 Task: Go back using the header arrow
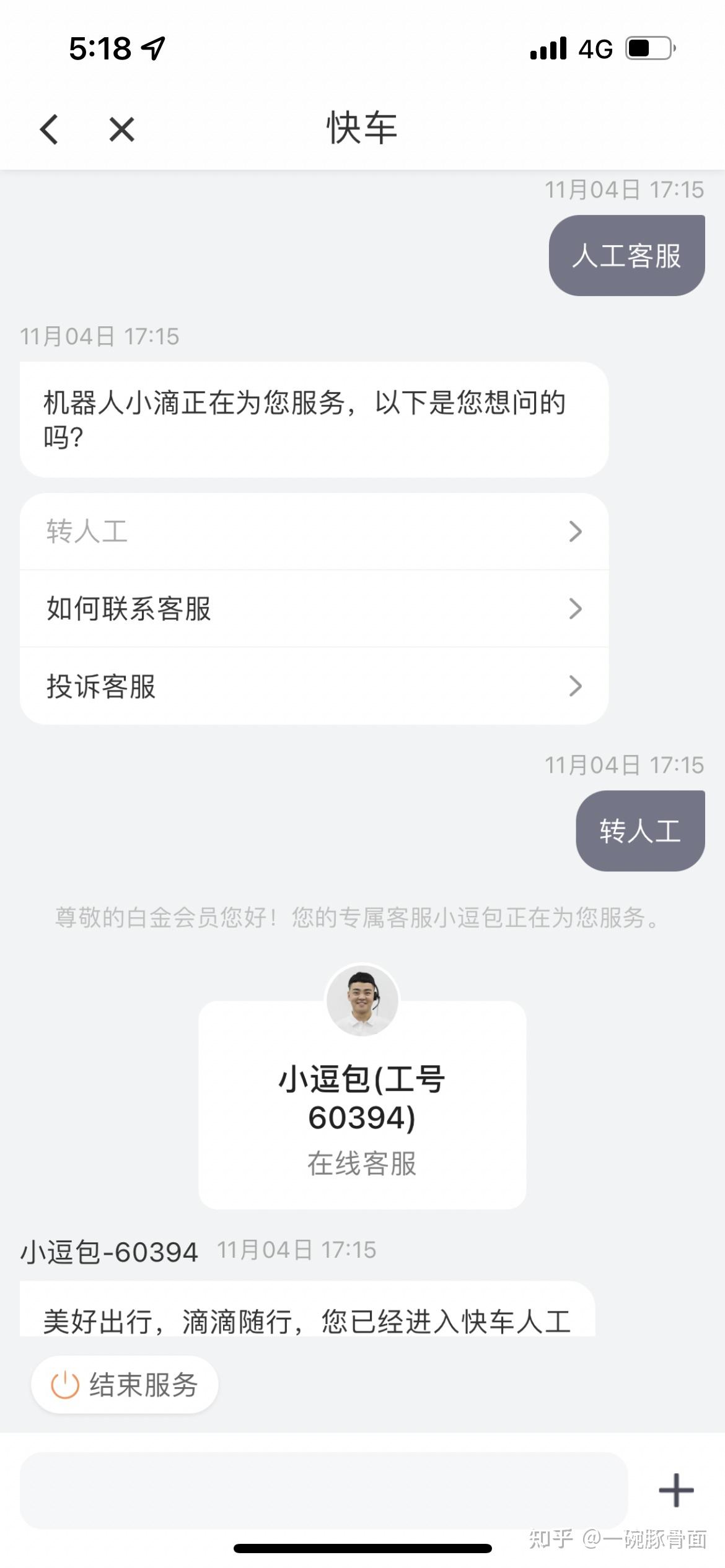click(x=50, y=129)
